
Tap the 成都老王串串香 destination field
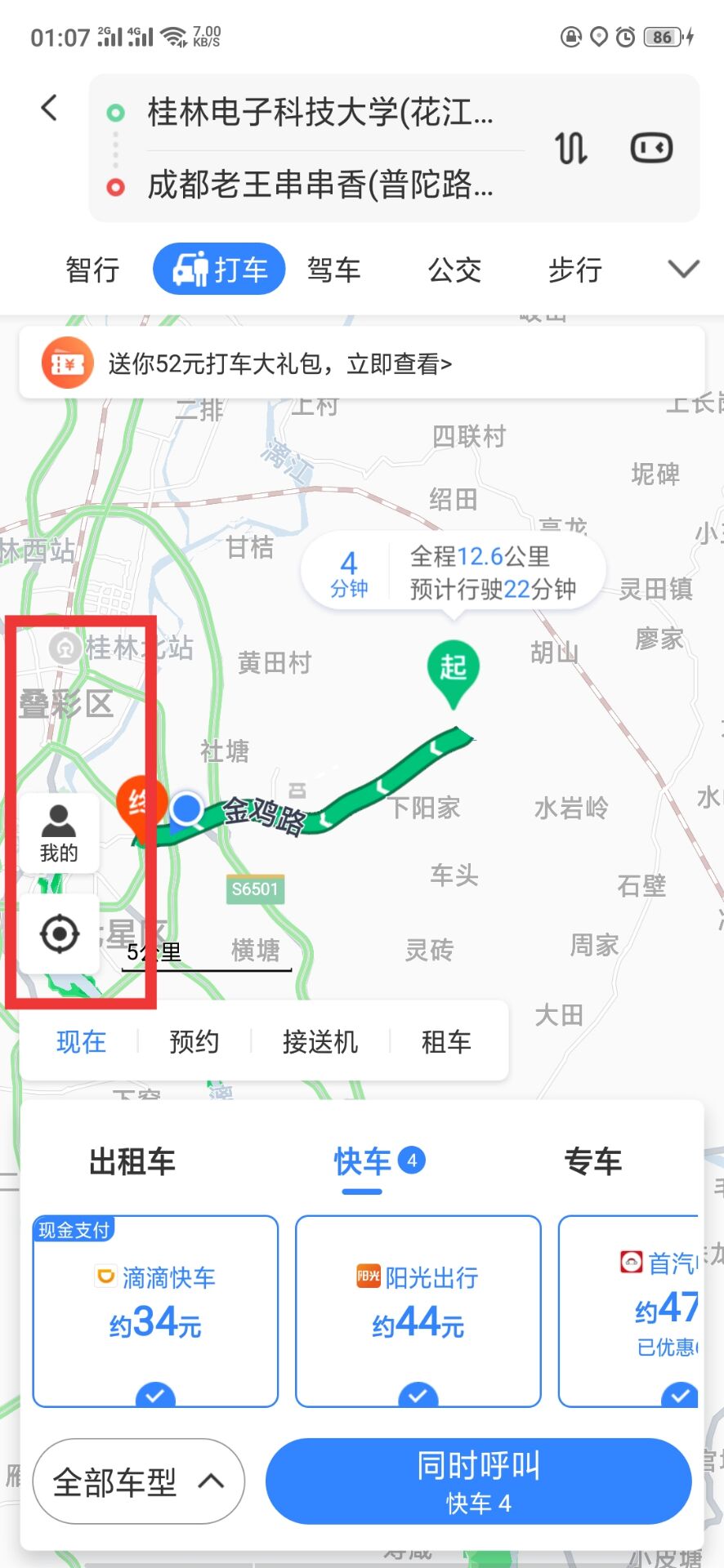[x=319, y=187]
